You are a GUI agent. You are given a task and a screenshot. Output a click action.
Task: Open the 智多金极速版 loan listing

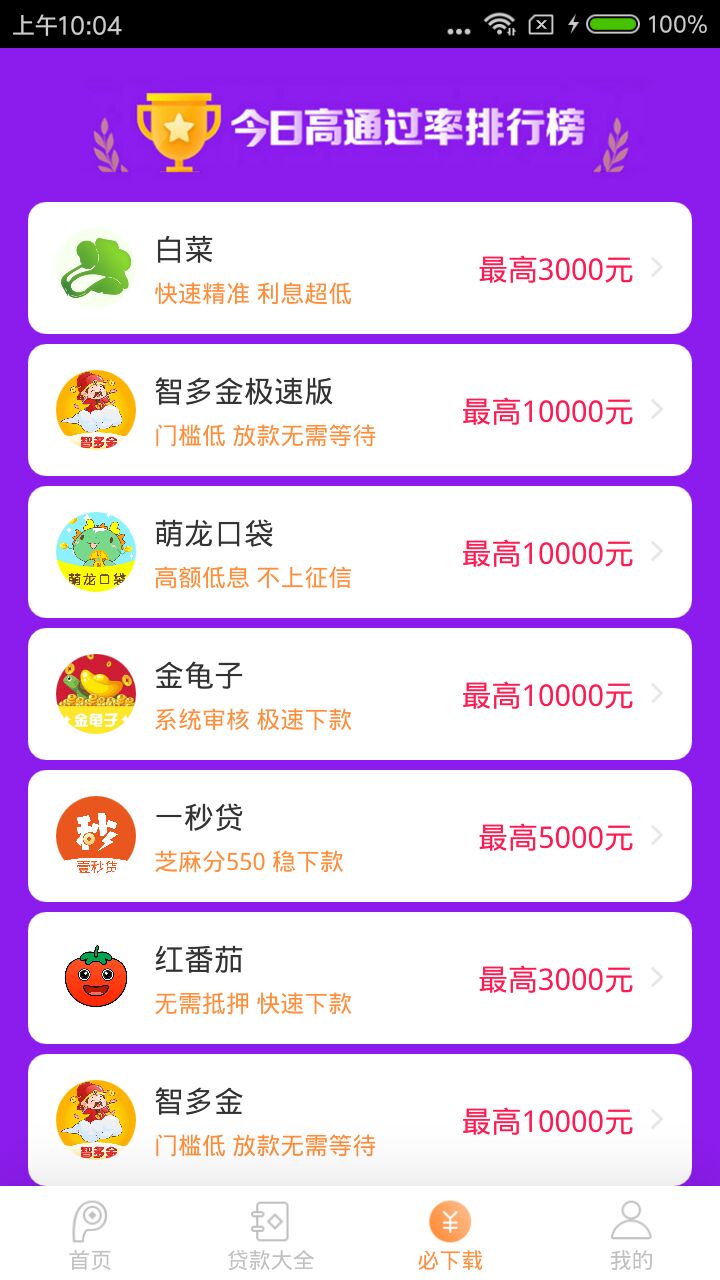tap(360, 410)
